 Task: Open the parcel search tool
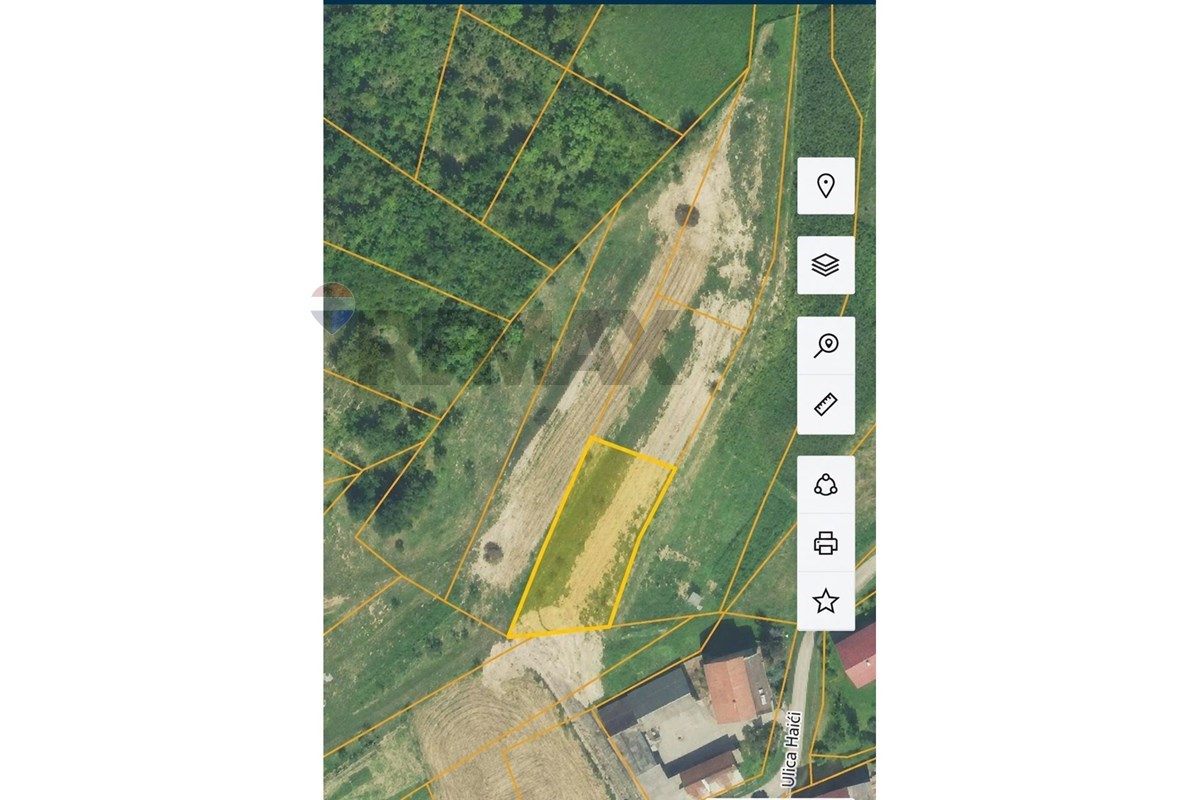click(x=826, y=346)
